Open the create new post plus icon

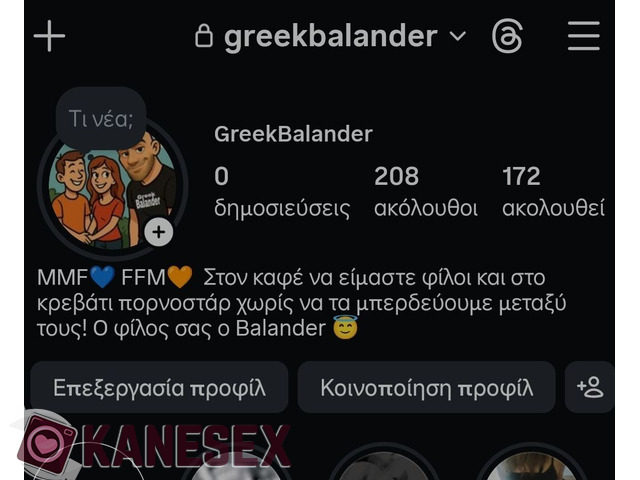49,37
